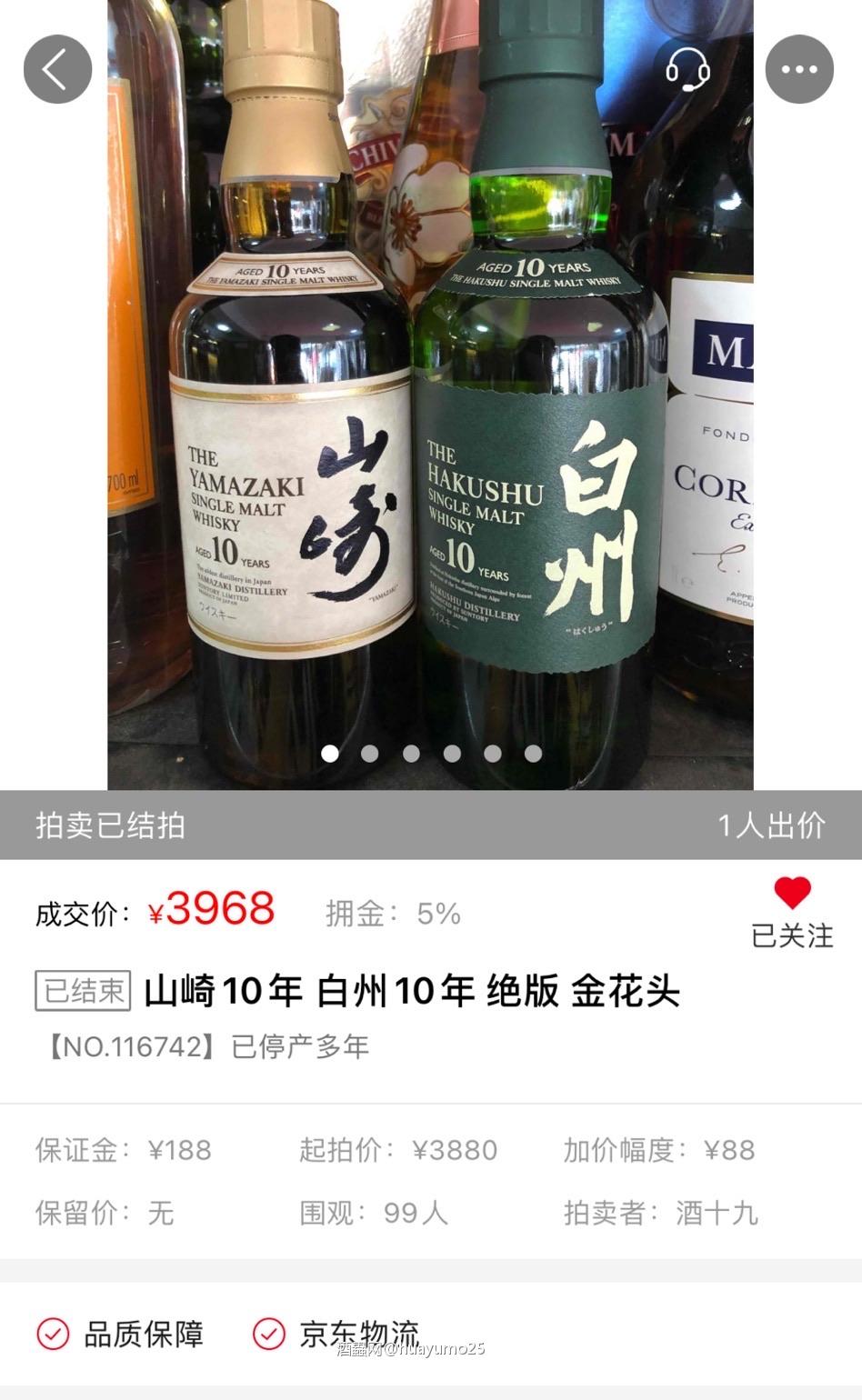Tap the 品质保障 checkmark icon
862x1400 pixels.
pyautogui.click(x=55, y=1335)
